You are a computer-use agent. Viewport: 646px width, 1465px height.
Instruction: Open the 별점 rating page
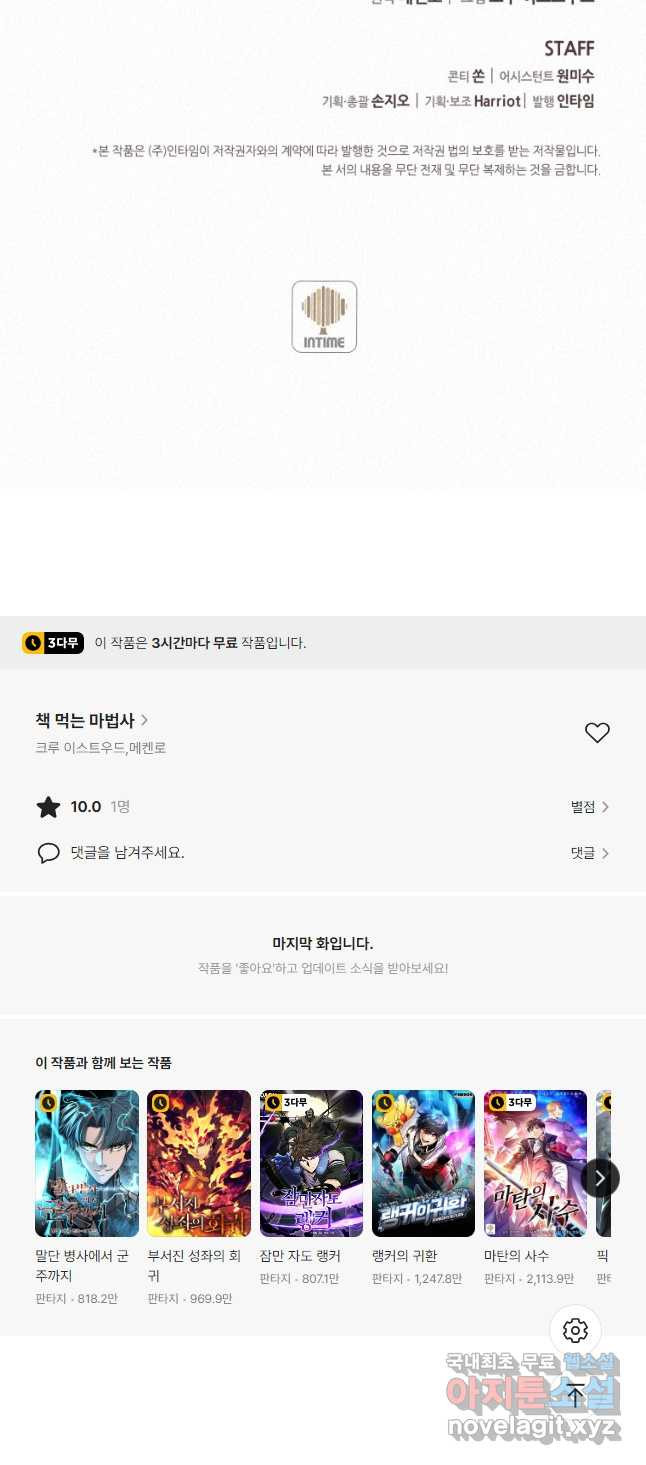pyautogui.click(x=590, y=807)
